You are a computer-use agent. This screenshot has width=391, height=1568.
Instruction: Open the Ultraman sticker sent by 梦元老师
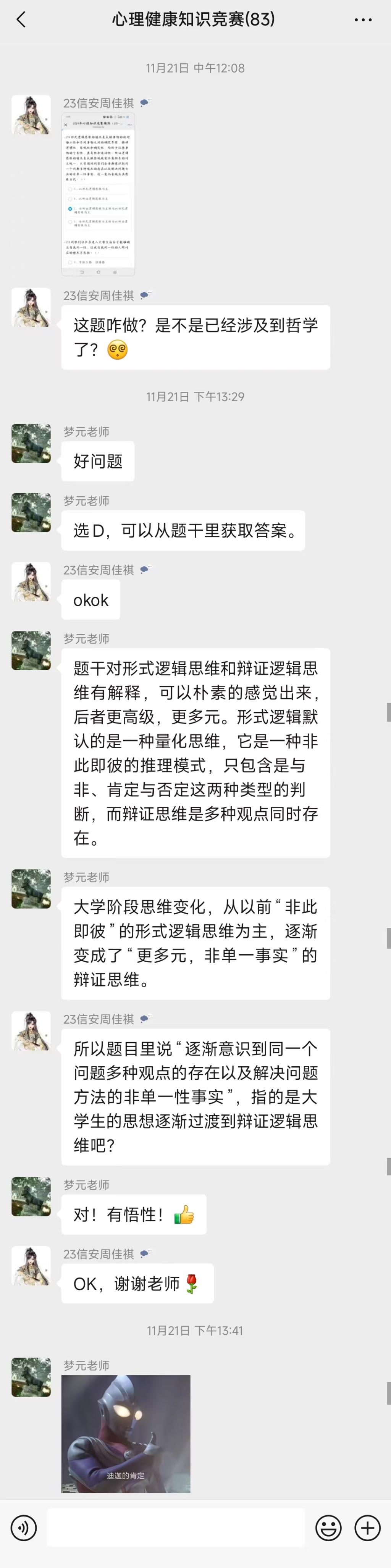point(126,1434)
